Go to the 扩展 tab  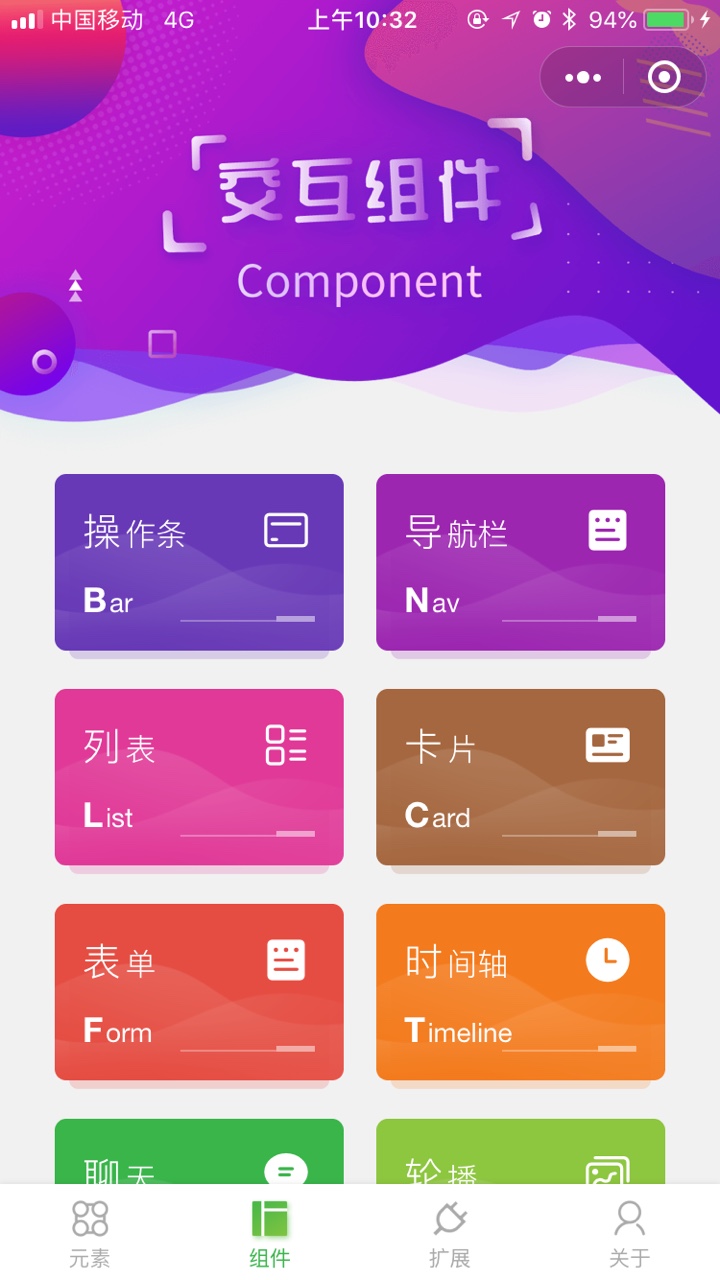coord(450,1234)
